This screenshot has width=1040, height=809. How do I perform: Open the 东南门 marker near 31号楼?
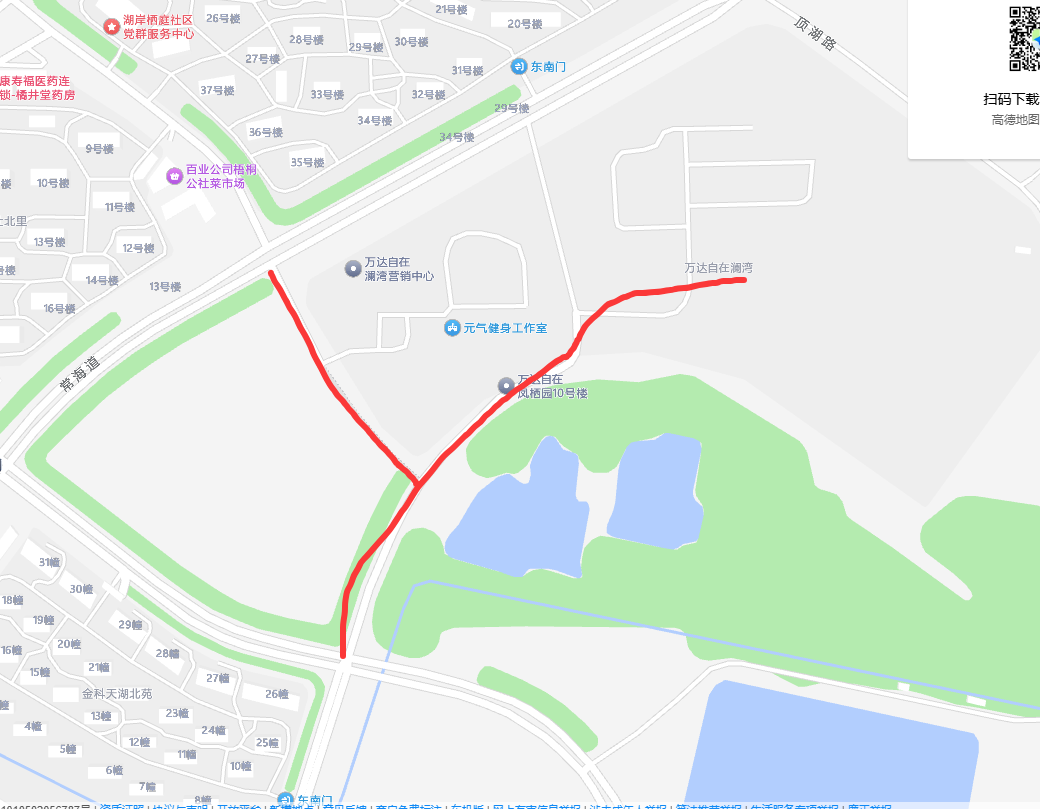[519, 66]
